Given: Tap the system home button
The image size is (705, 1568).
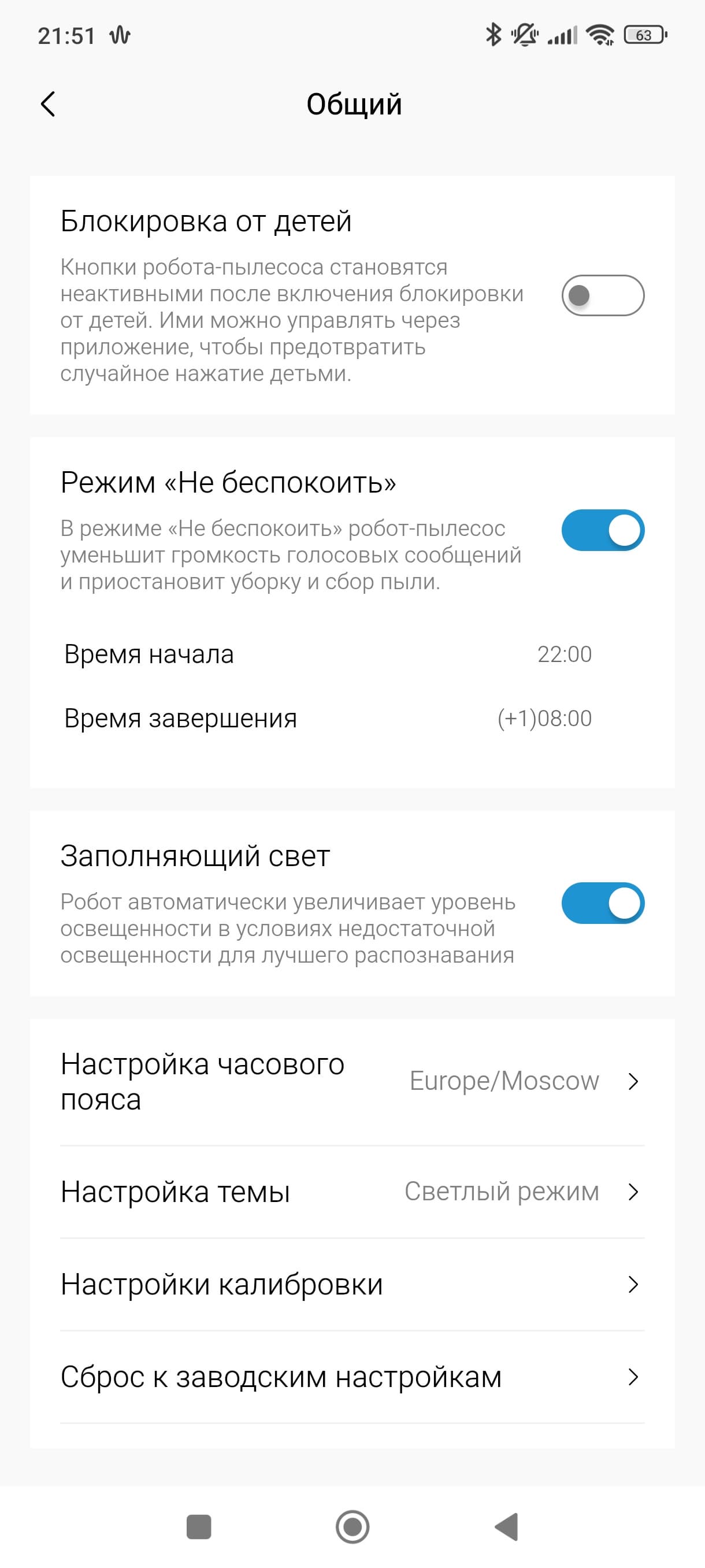Looking at the screenshot, I should click(x=352, y=1526).
